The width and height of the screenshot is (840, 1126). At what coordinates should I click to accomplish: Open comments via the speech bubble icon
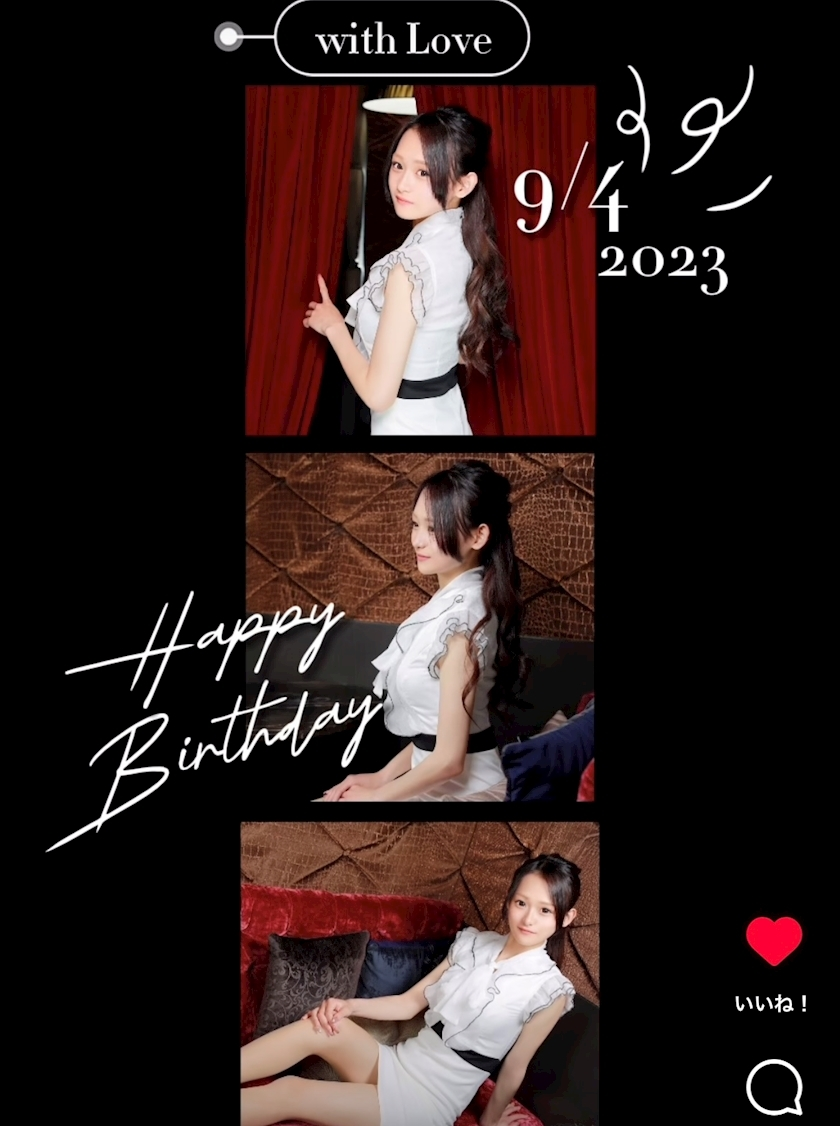[774, 1086]
